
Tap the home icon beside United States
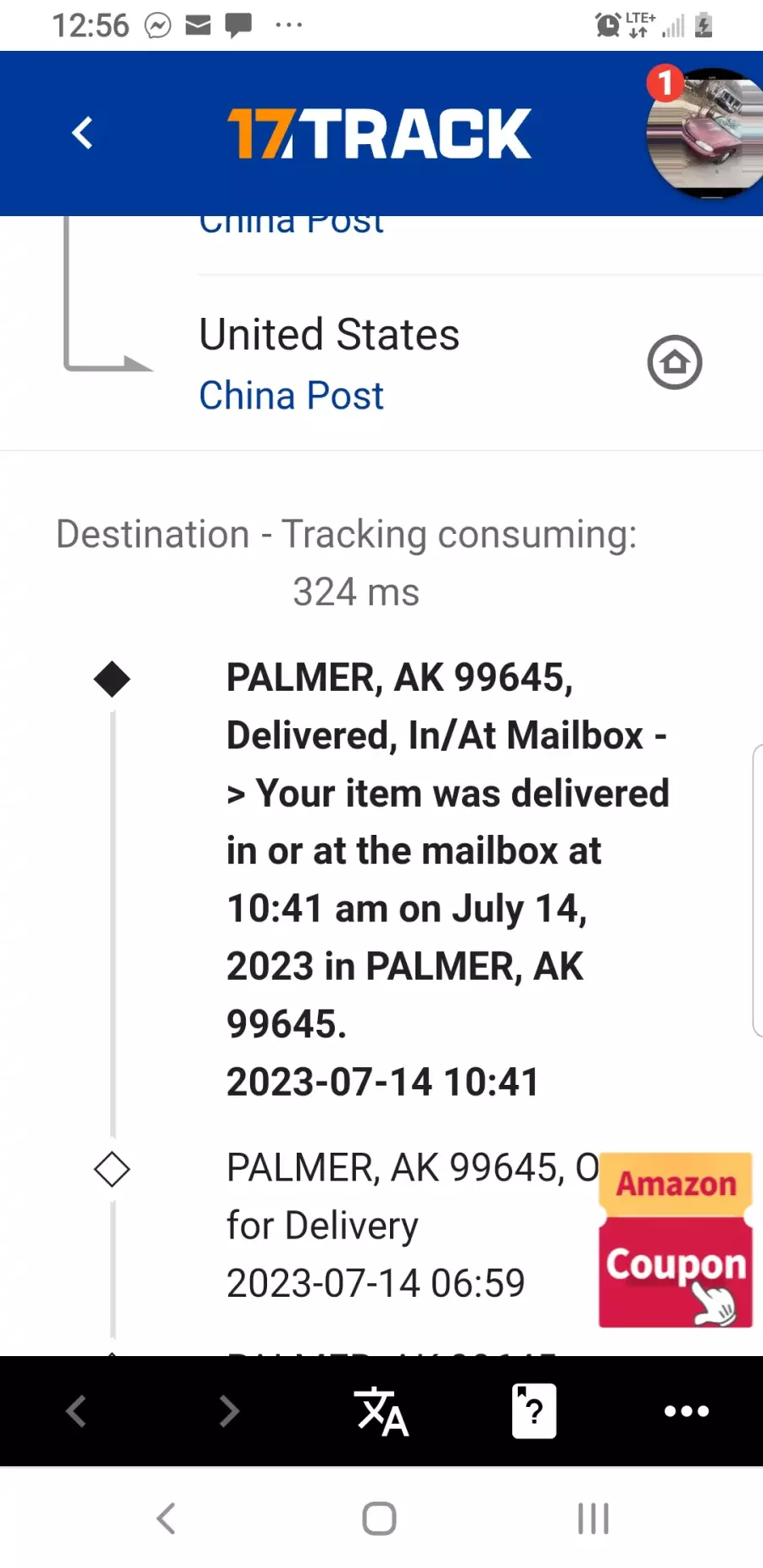point(675,363)
